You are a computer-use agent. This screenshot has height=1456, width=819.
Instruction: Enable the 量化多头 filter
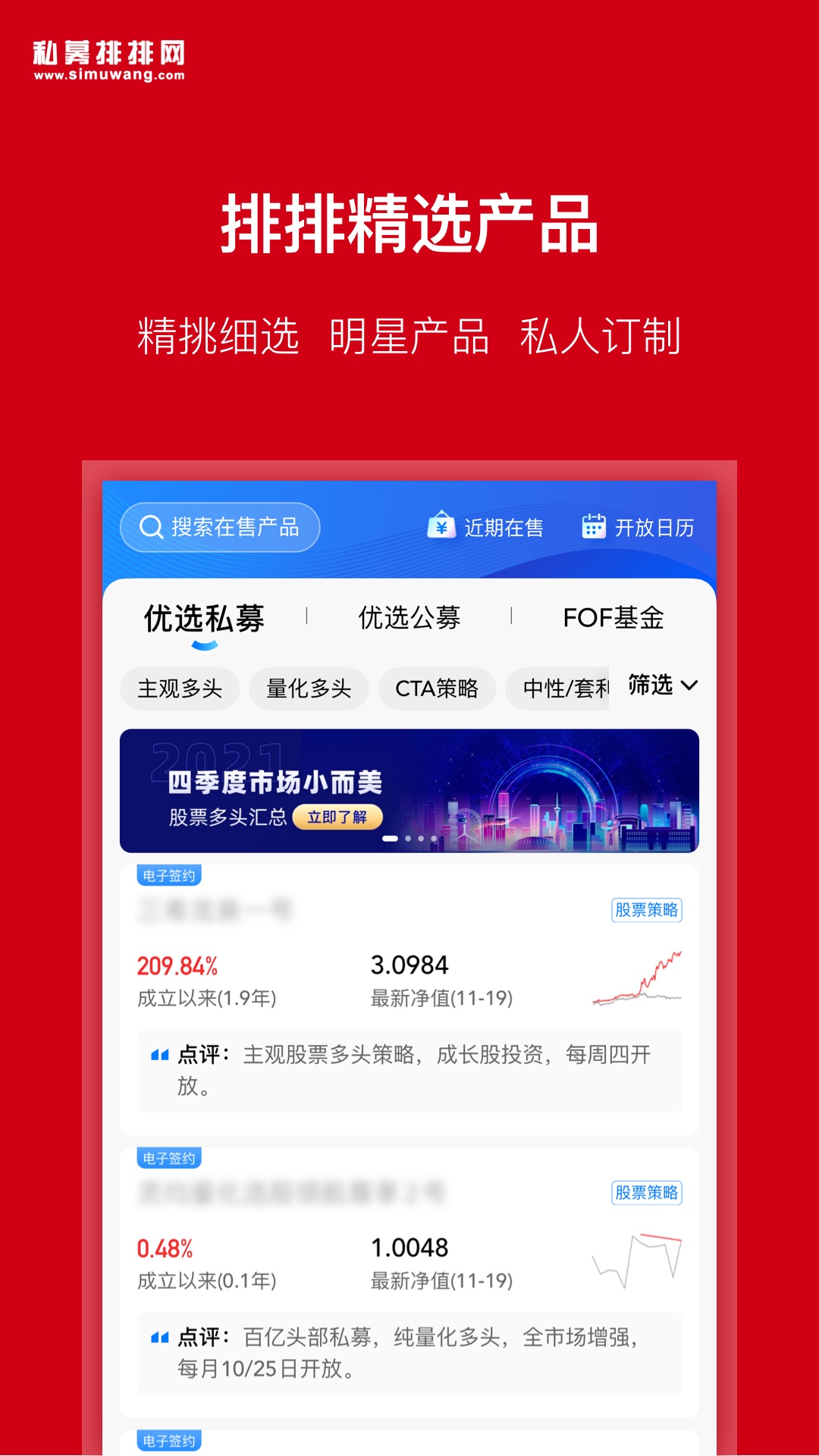pos(309,688)
